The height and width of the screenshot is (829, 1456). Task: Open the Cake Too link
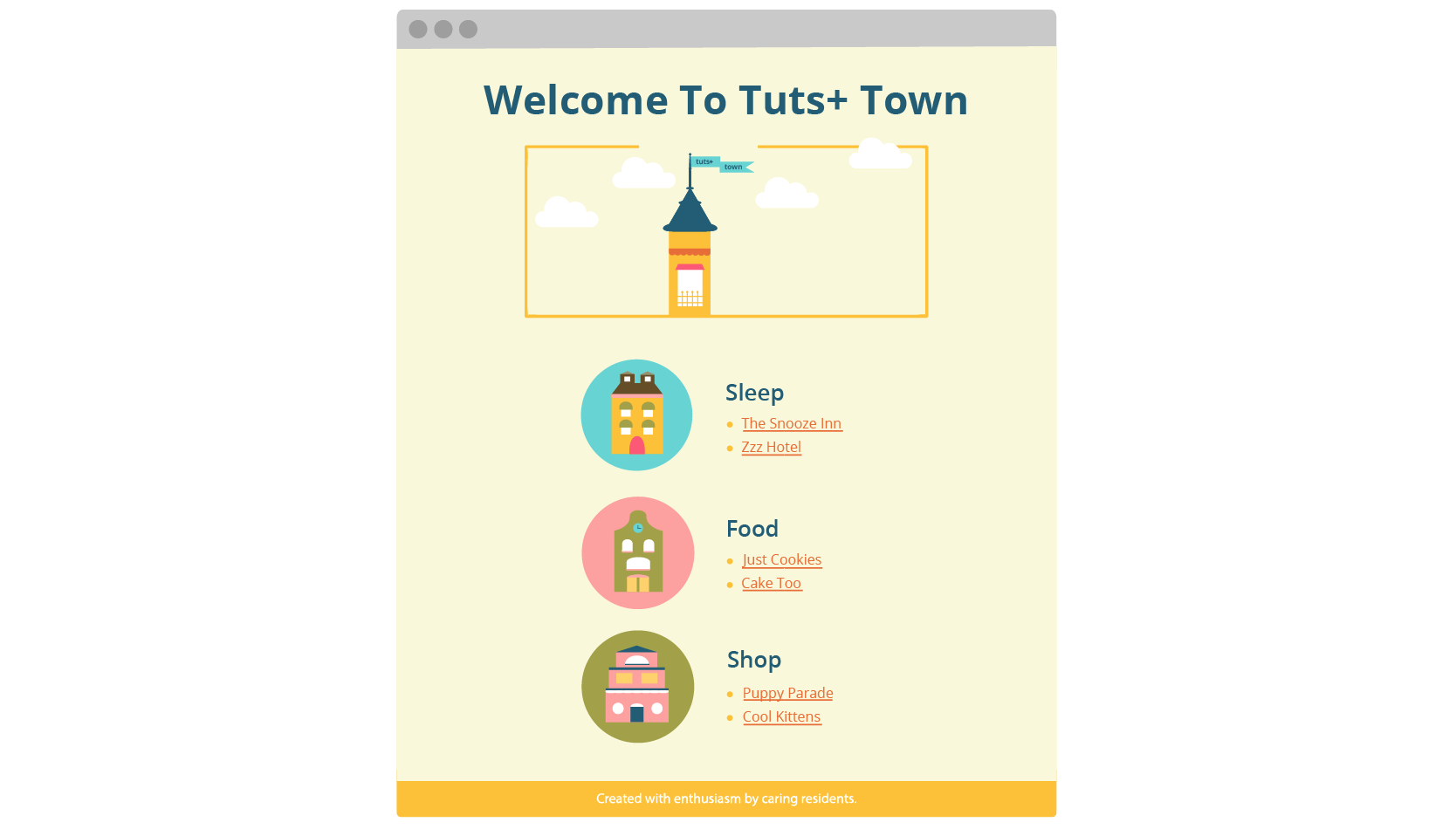tap(771, 583)
